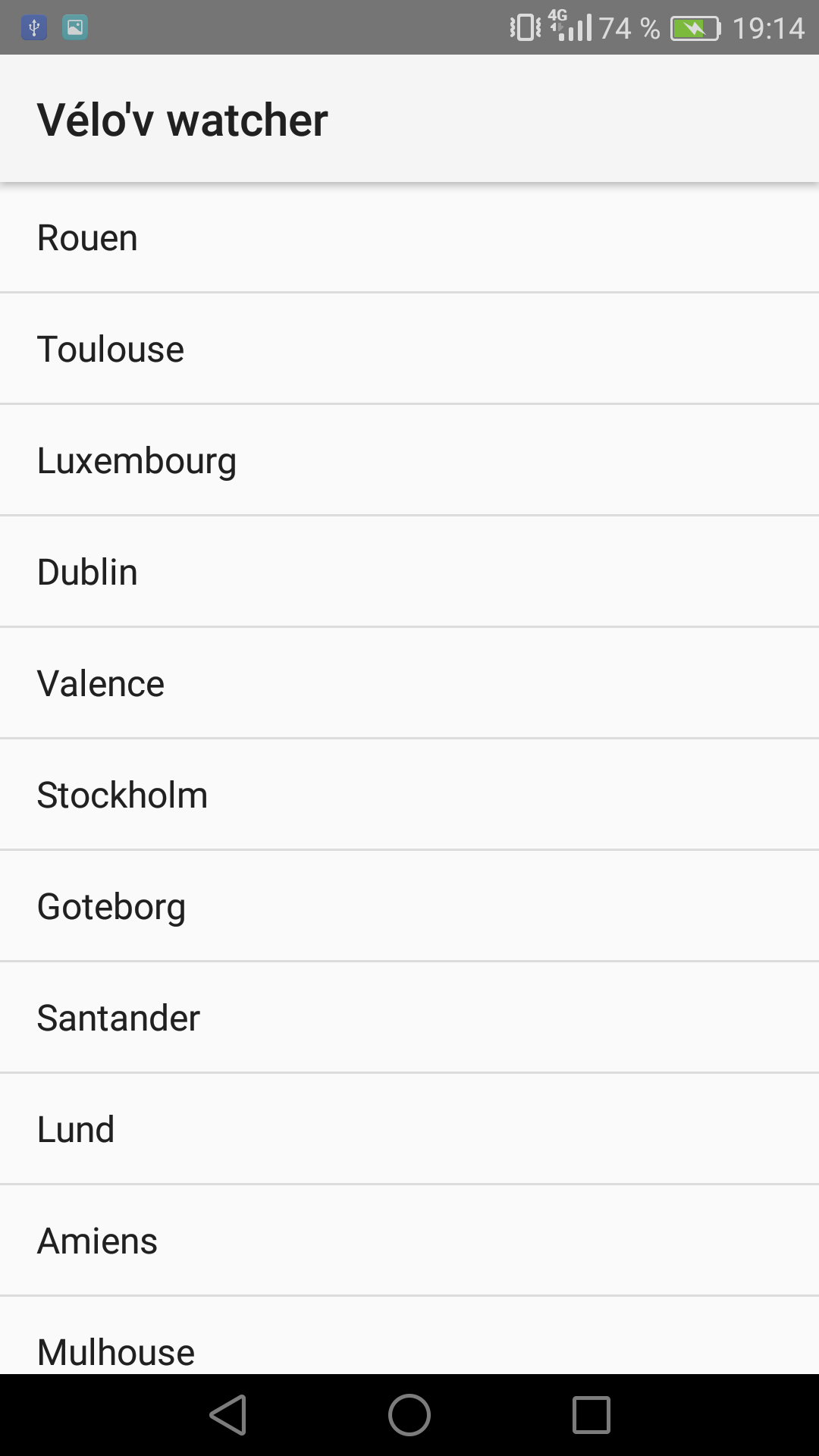Select Santander in the list
Screen dimensions: 819x1456
(409, 1018)
